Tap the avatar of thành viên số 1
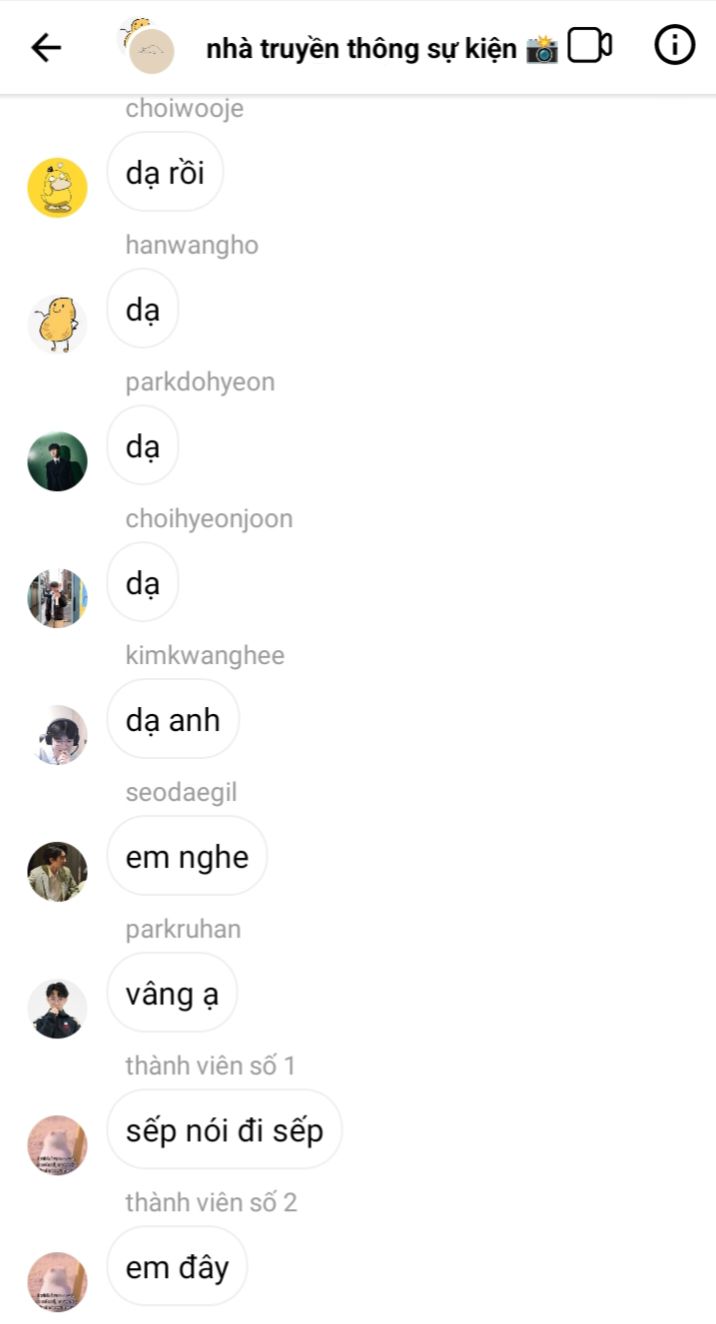716x1324 pixels. tap(57, 1145)
